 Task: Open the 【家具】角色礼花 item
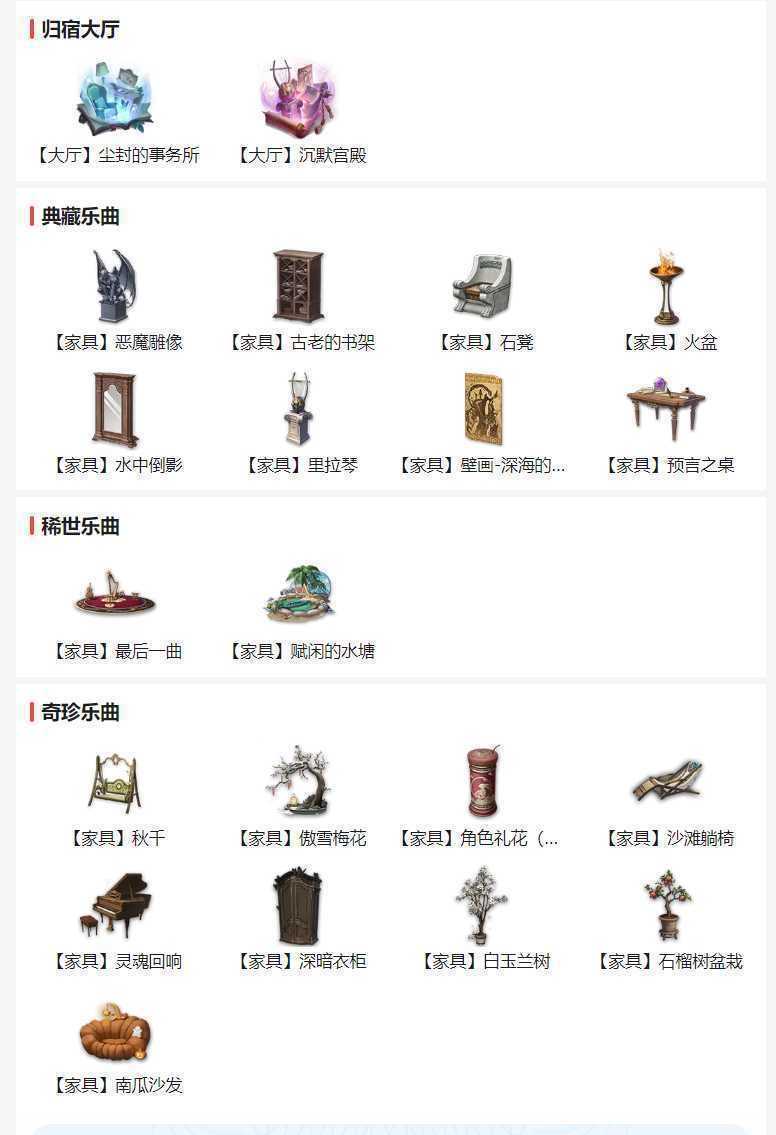point(484,783)
